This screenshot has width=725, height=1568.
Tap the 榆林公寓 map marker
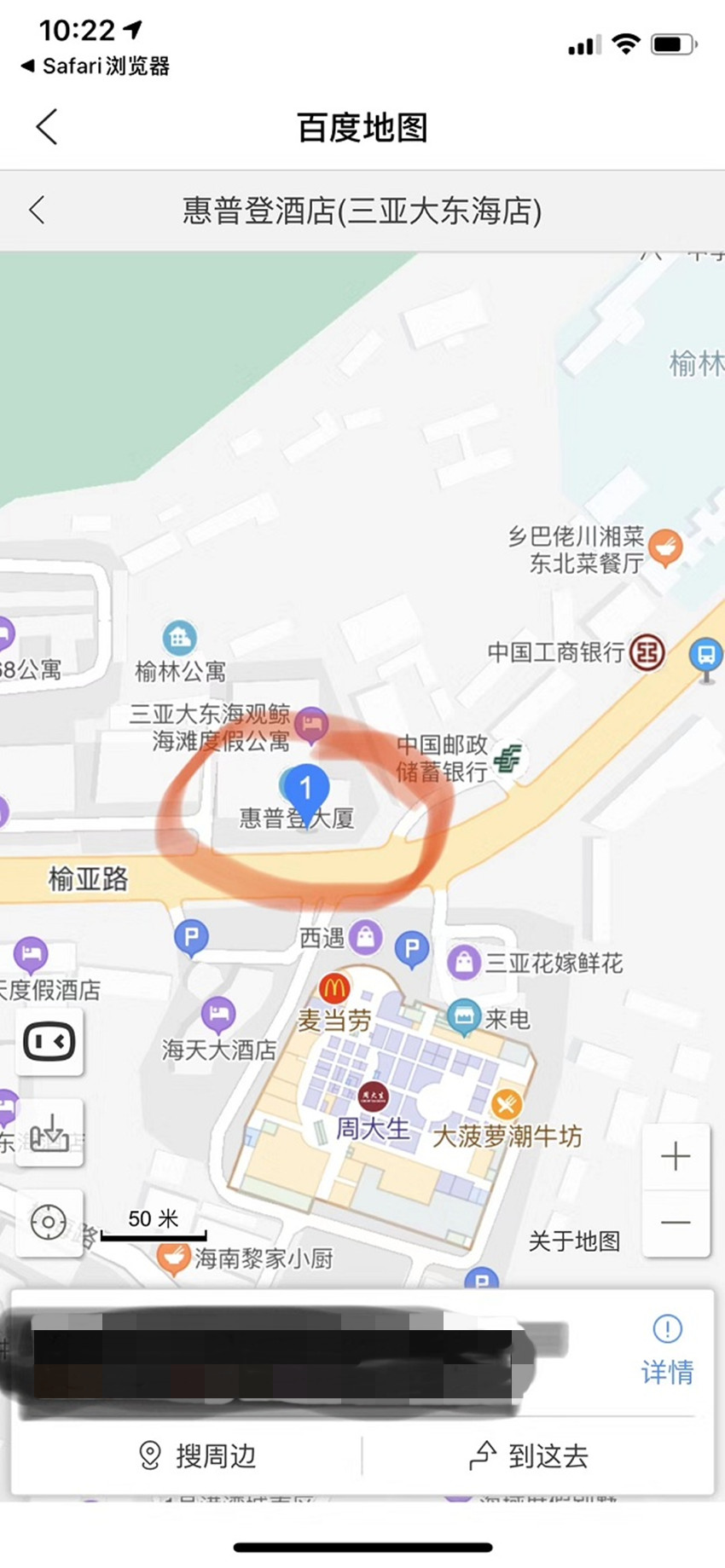click(x=179, y=637)
